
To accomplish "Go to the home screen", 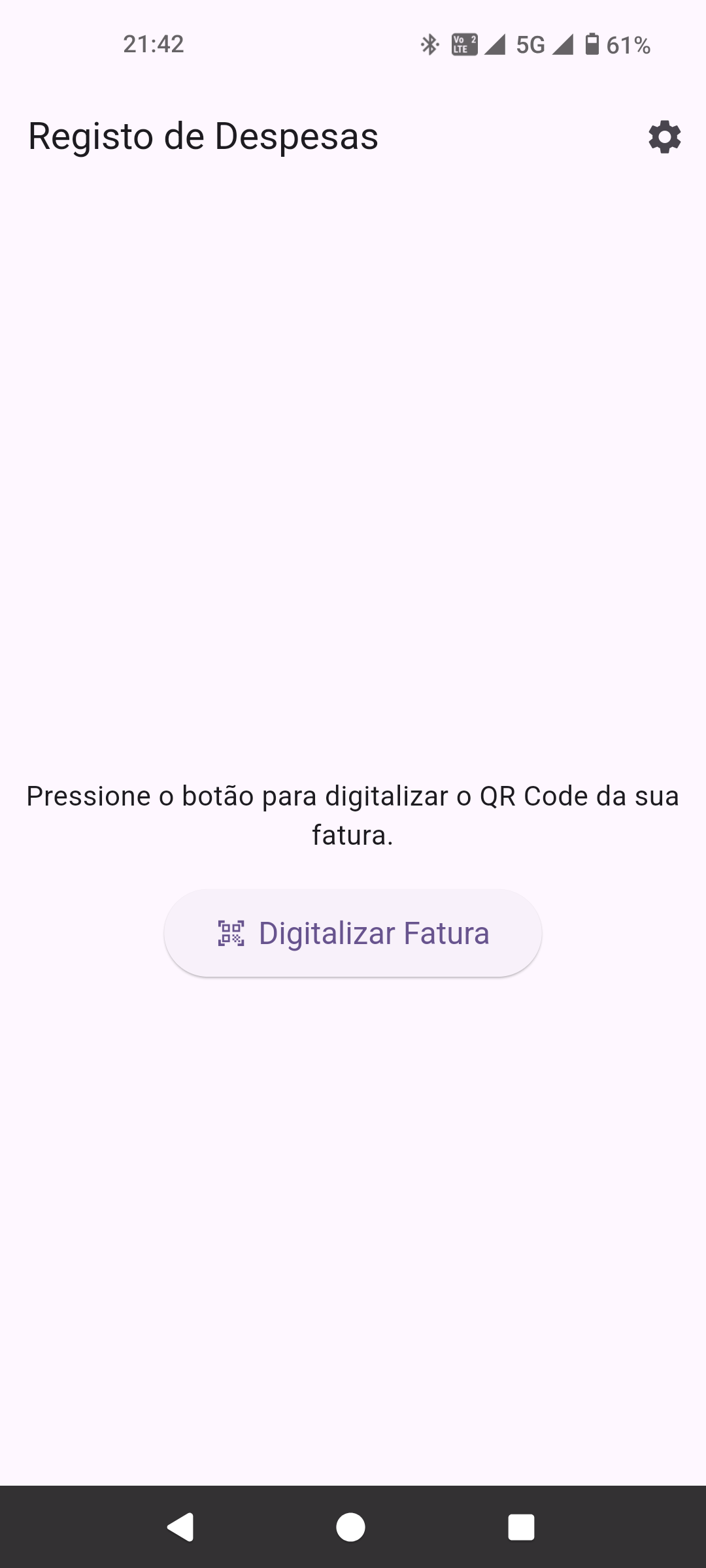I will 351,1527.
